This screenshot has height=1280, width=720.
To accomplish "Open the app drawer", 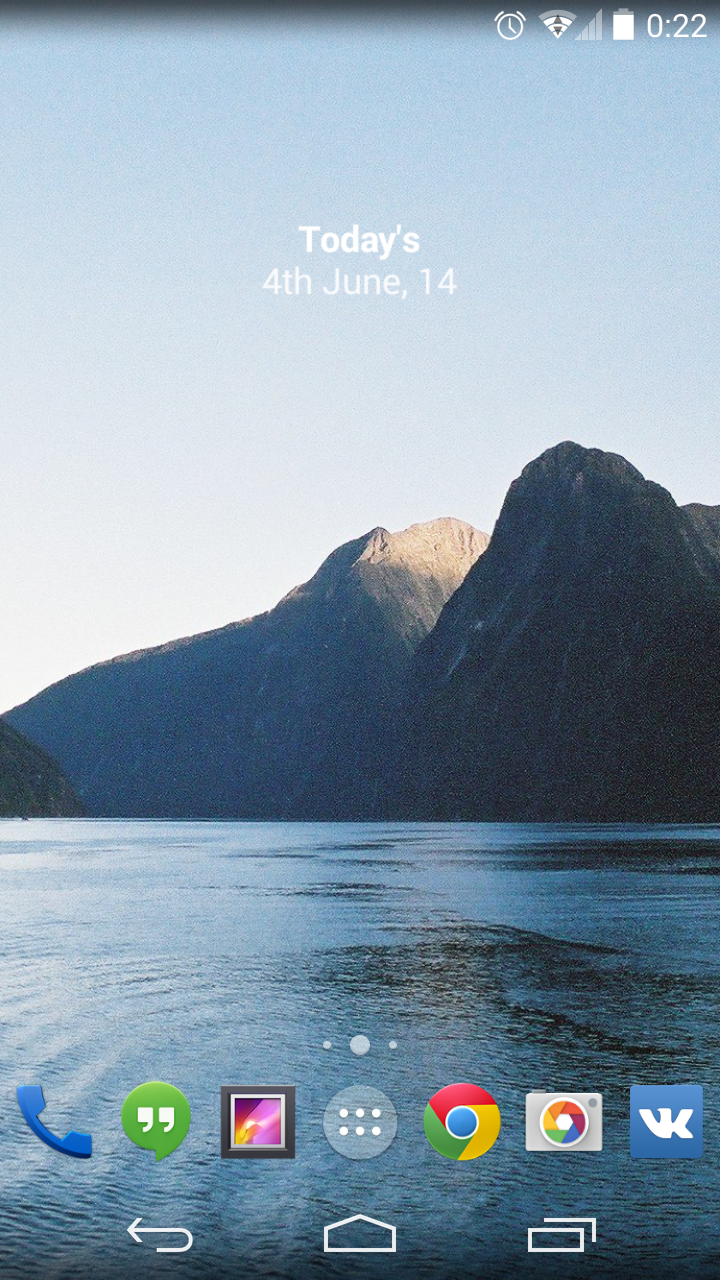I will pyautogui.click(x=360, y=1121).
